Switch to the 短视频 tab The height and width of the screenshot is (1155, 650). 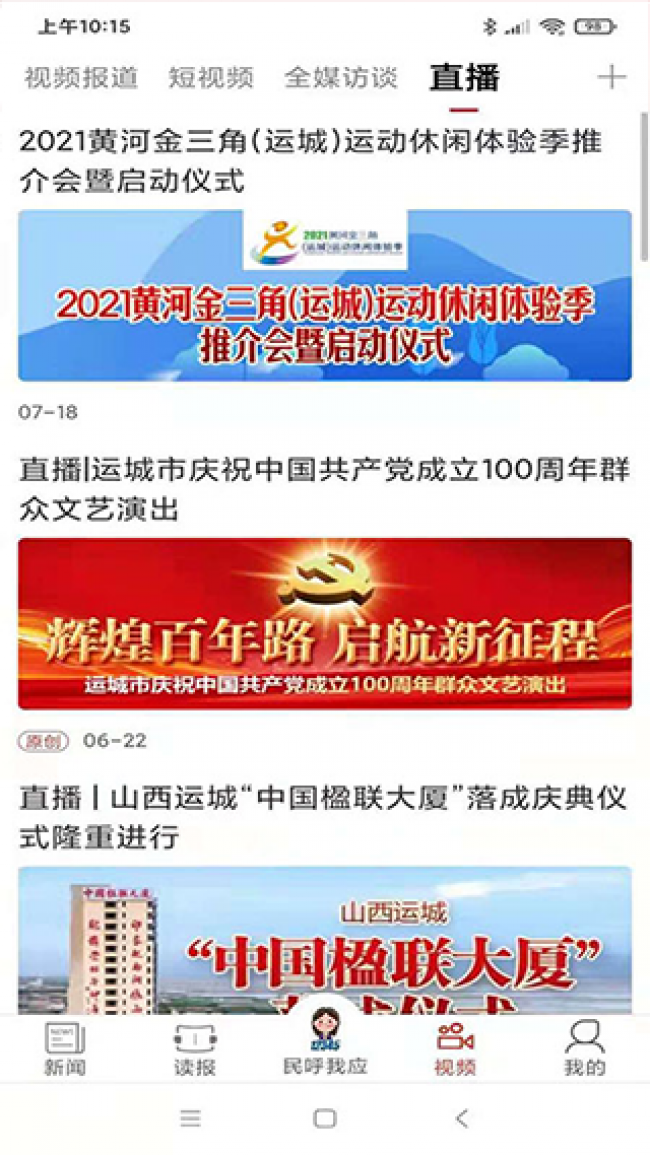click(211, 78)
